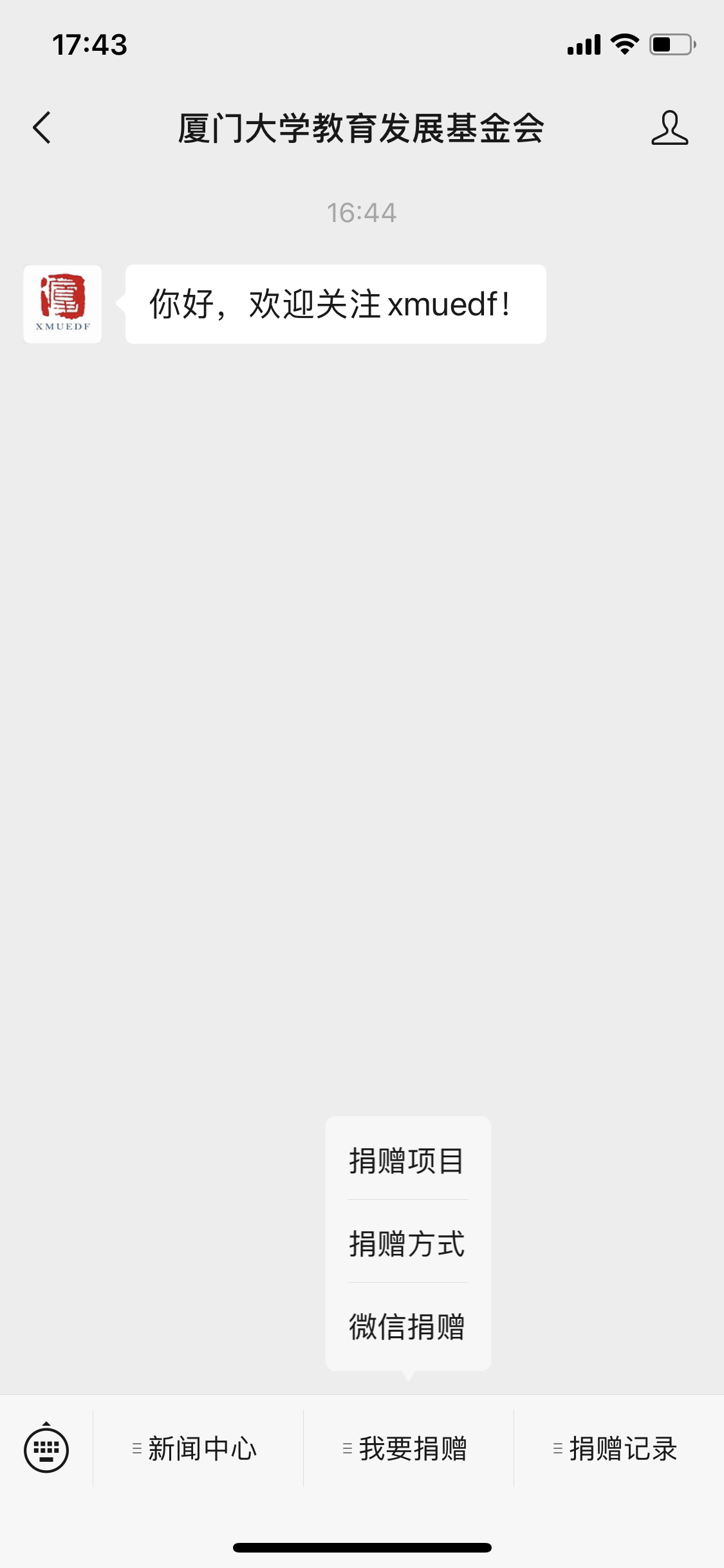
Task: Switch to keyboard input mode
Action: click(x=46, y=1449)
